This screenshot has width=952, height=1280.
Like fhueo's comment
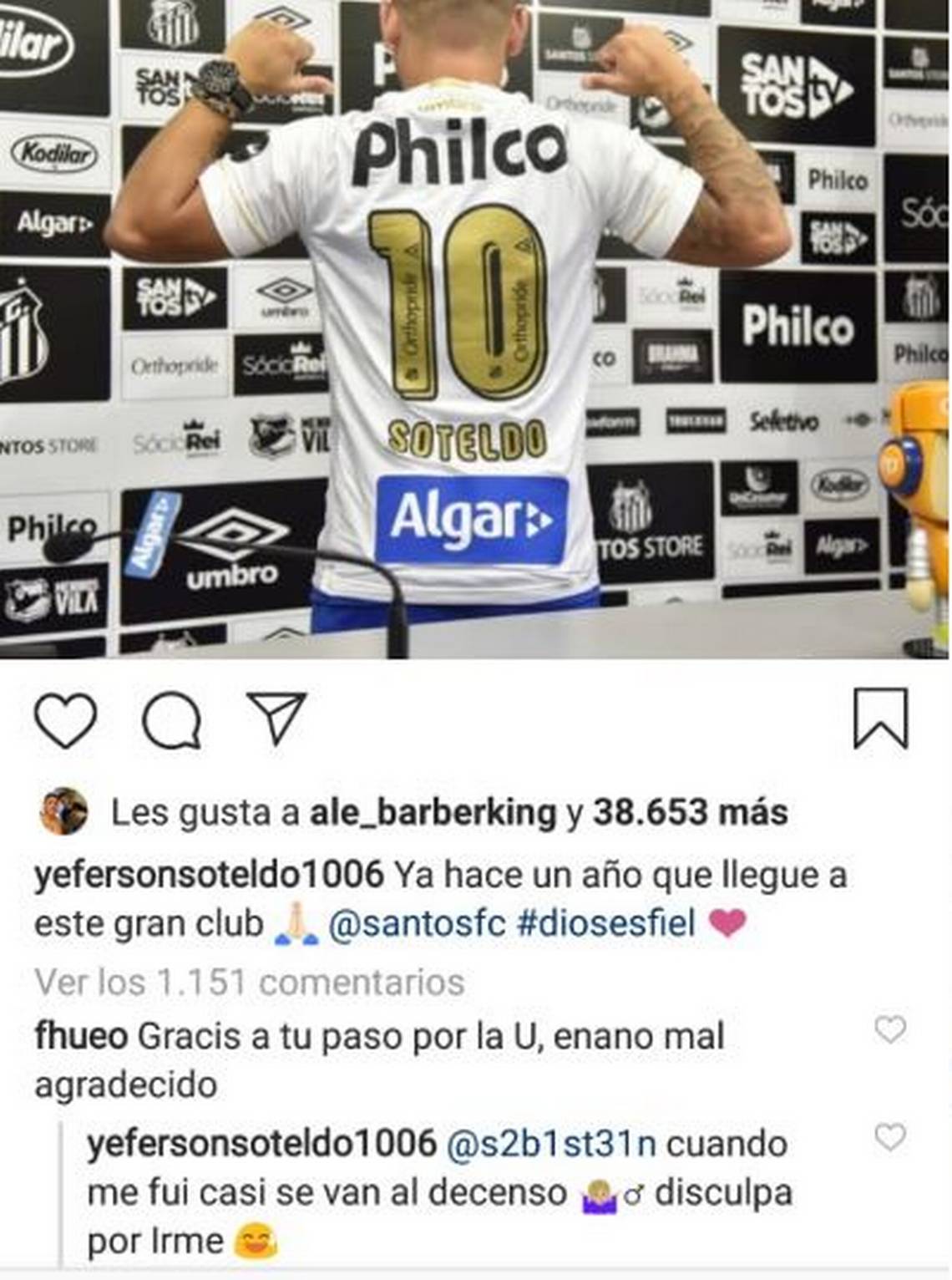(x=889, y=1029)
